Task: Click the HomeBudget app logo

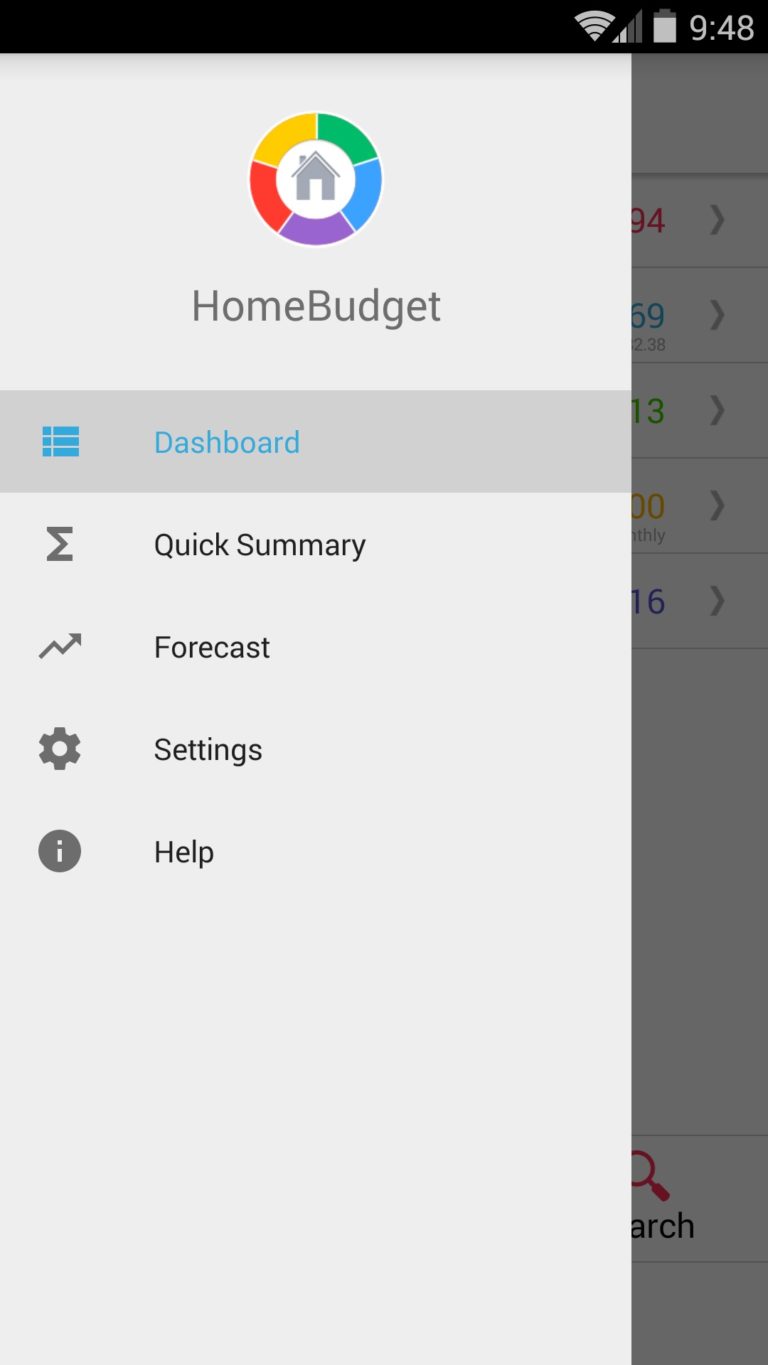Action: click(316, 179)
